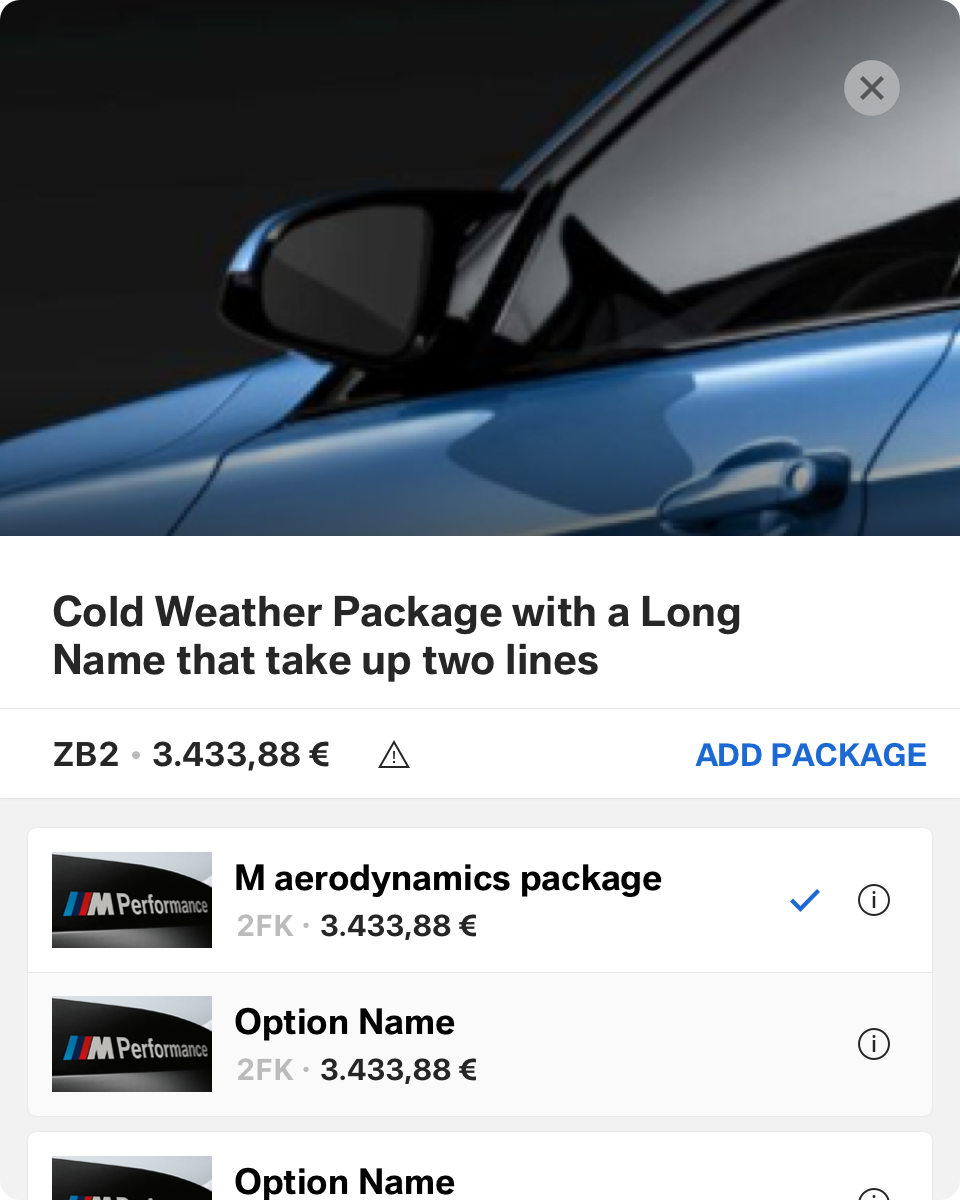The width and height of the screenshot is (960, 1200).
Task: Click the price 3.433,88 € next to ZB2
Action: 241,755
